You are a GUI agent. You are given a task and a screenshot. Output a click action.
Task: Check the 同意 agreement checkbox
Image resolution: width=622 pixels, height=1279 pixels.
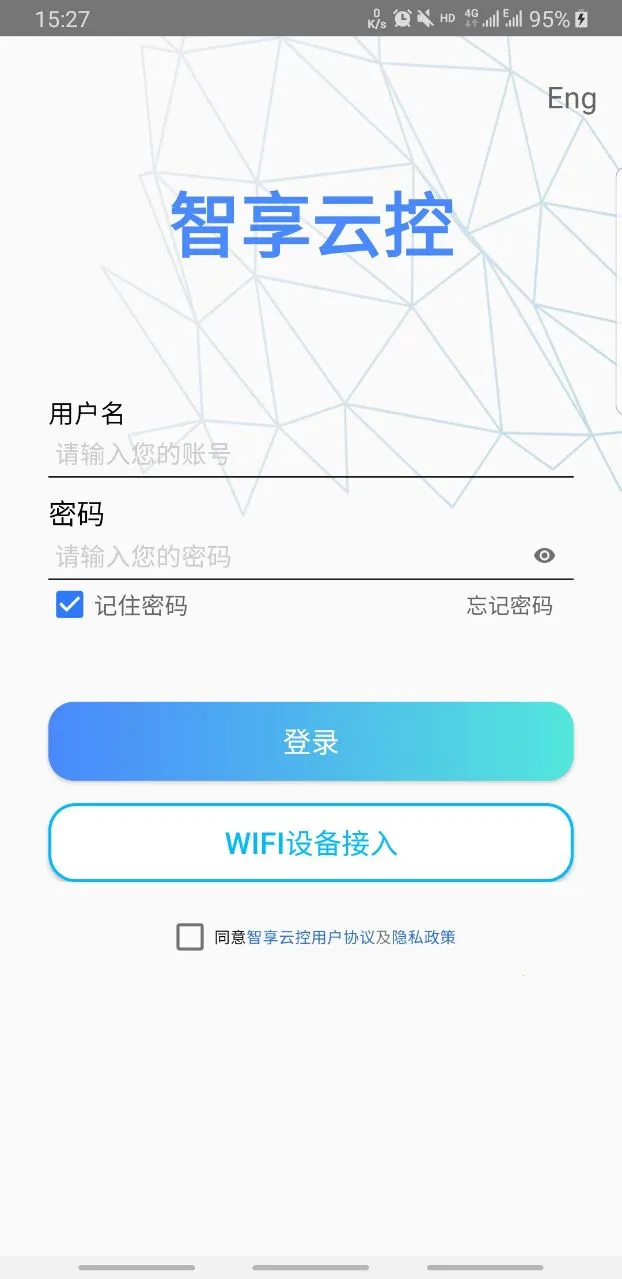(190, 937)
